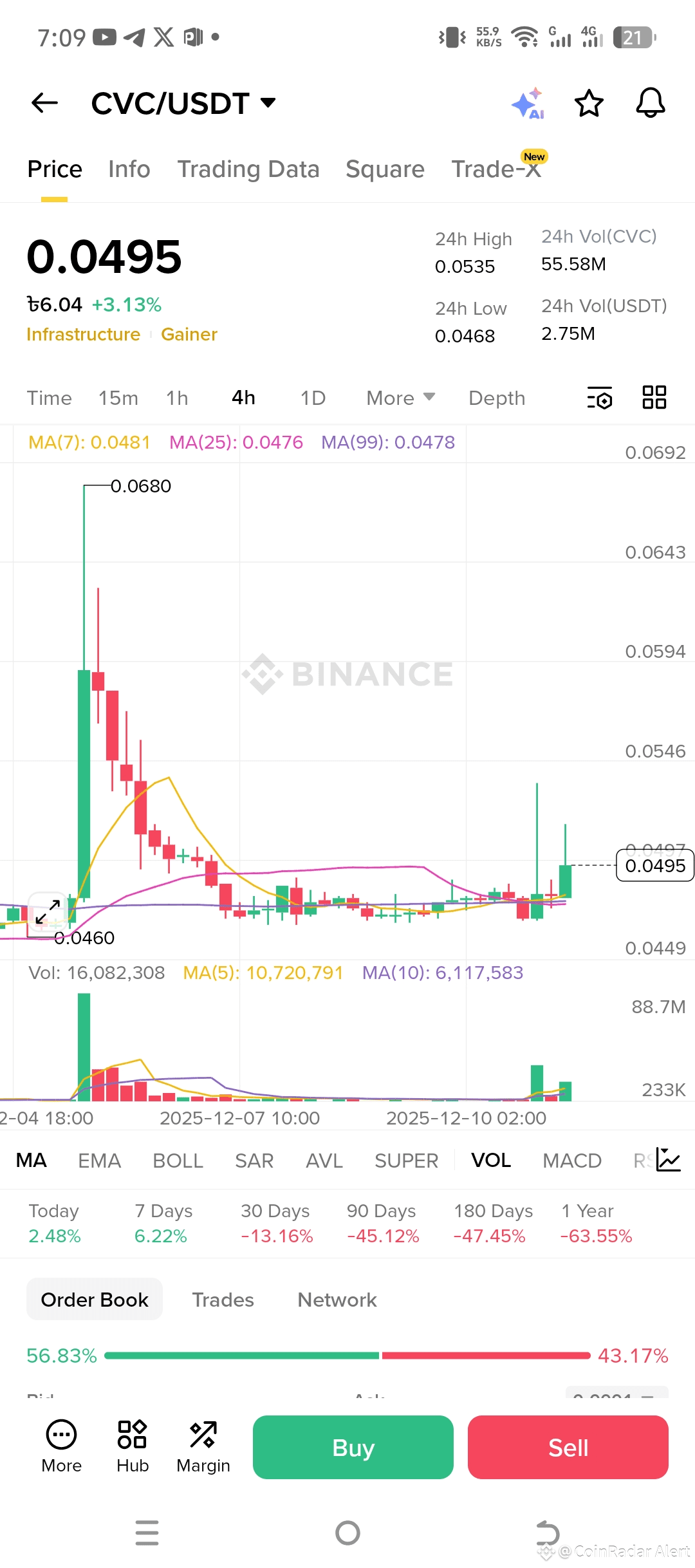This screenshot has width=695, height=1568.
Task: Open the AI assistant sparkle icon
Action: (528, 104)
